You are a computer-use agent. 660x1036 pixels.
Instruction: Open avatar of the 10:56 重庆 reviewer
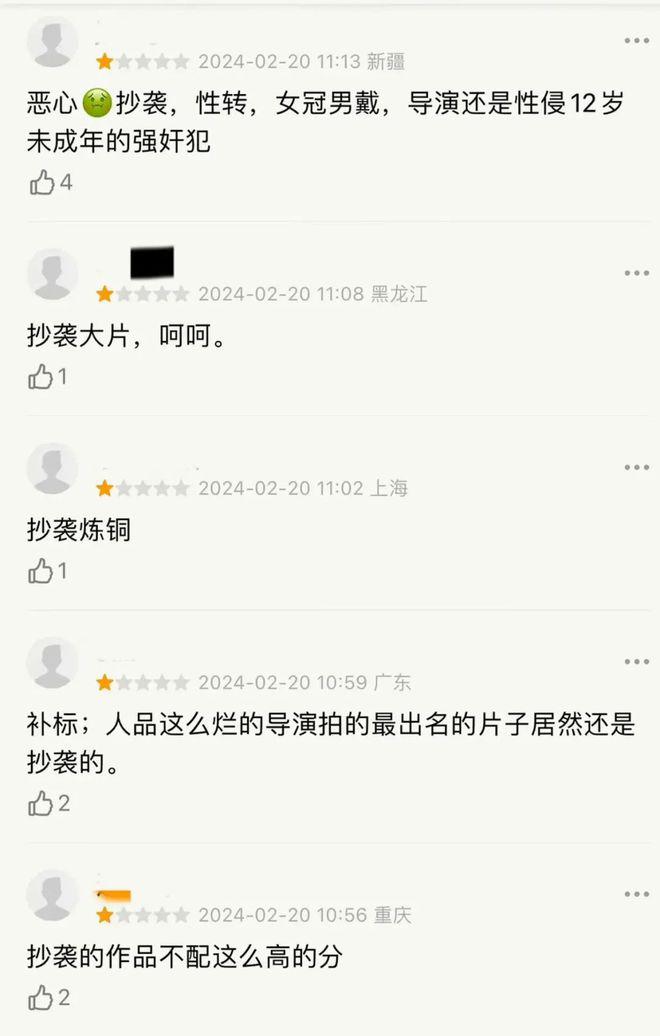click(x=52, y=895)
